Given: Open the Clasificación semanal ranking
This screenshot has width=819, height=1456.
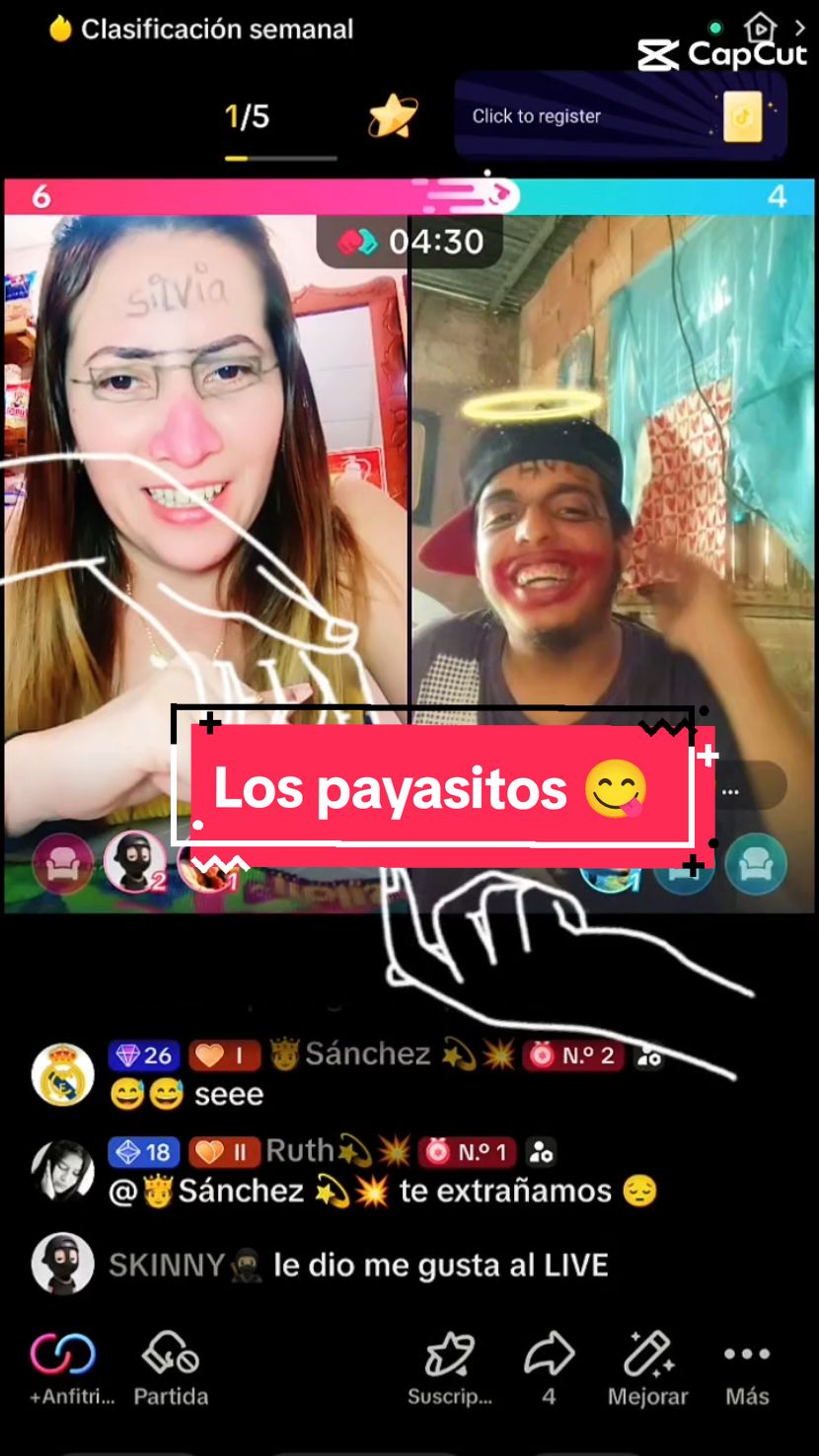Looking at the screenshot, I should (202, 30).
